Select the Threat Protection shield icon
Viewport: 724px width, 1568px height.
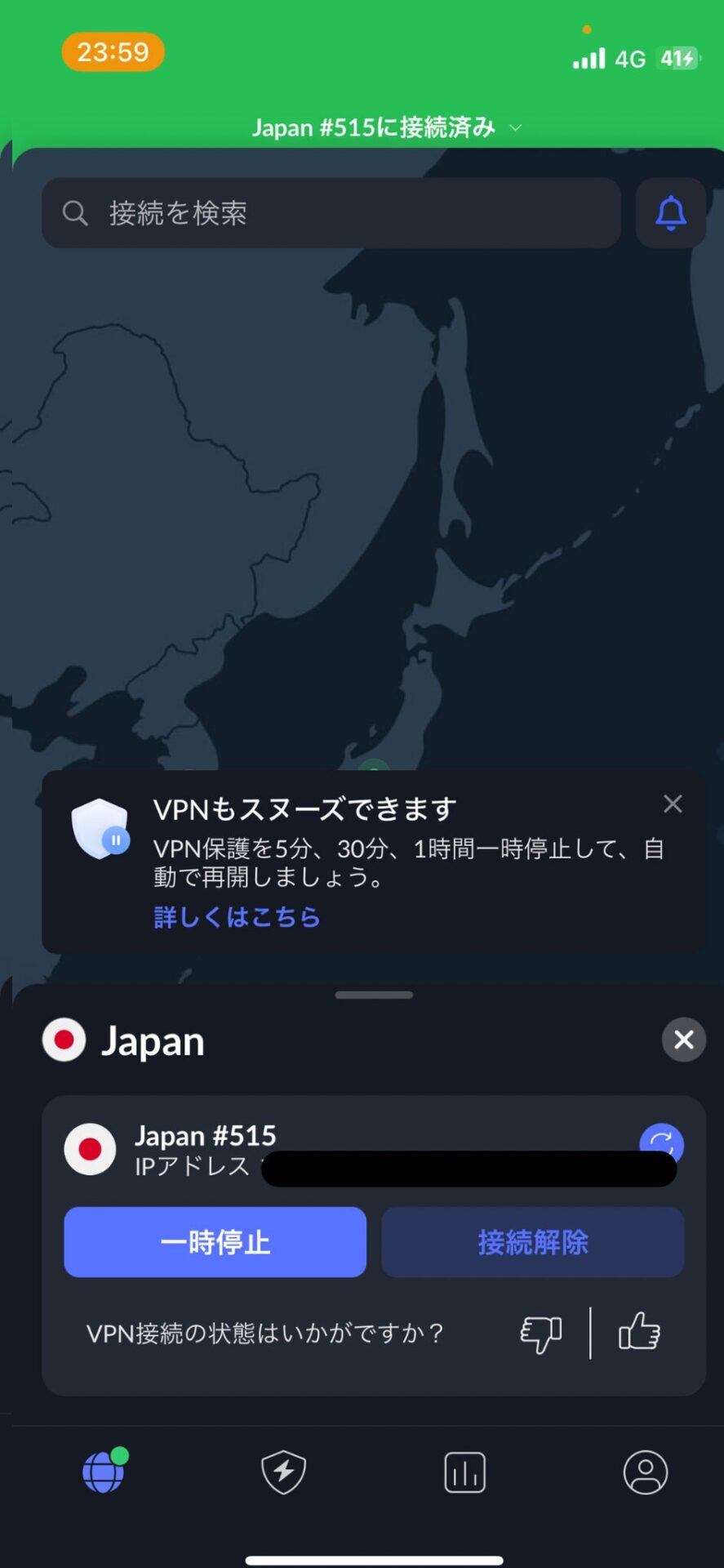coord(283,1472)
